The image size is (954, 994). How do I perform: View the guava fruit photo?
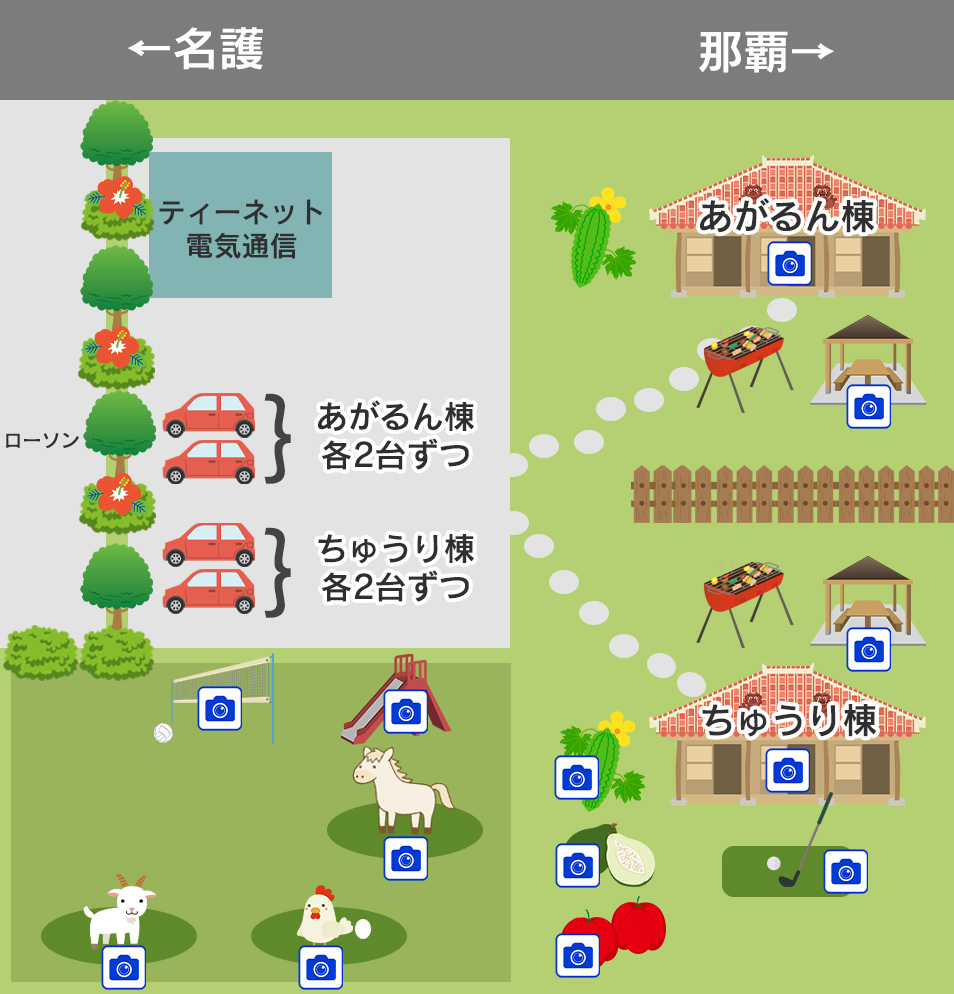(577, 865)
